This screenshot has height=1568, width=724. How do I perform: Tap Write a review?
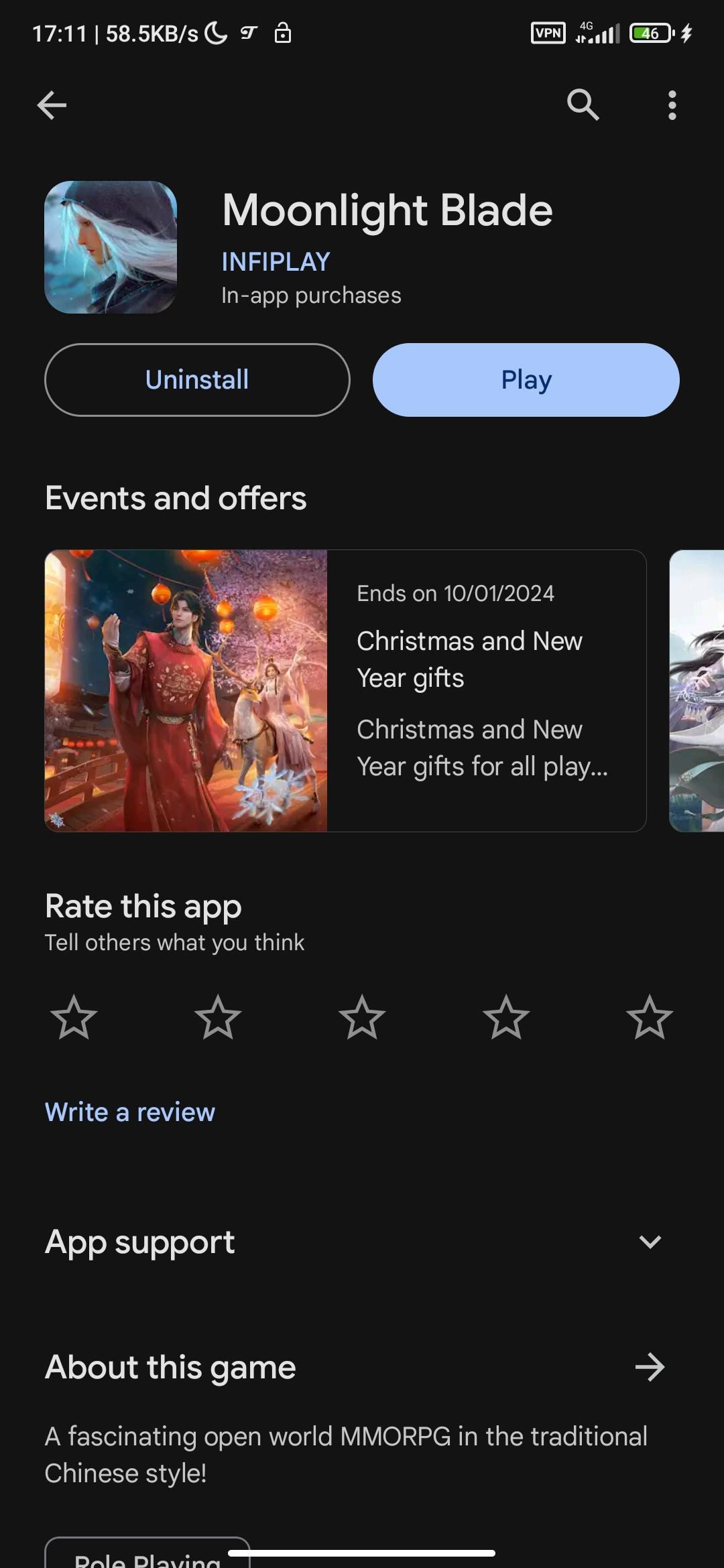click(130, 1112)
